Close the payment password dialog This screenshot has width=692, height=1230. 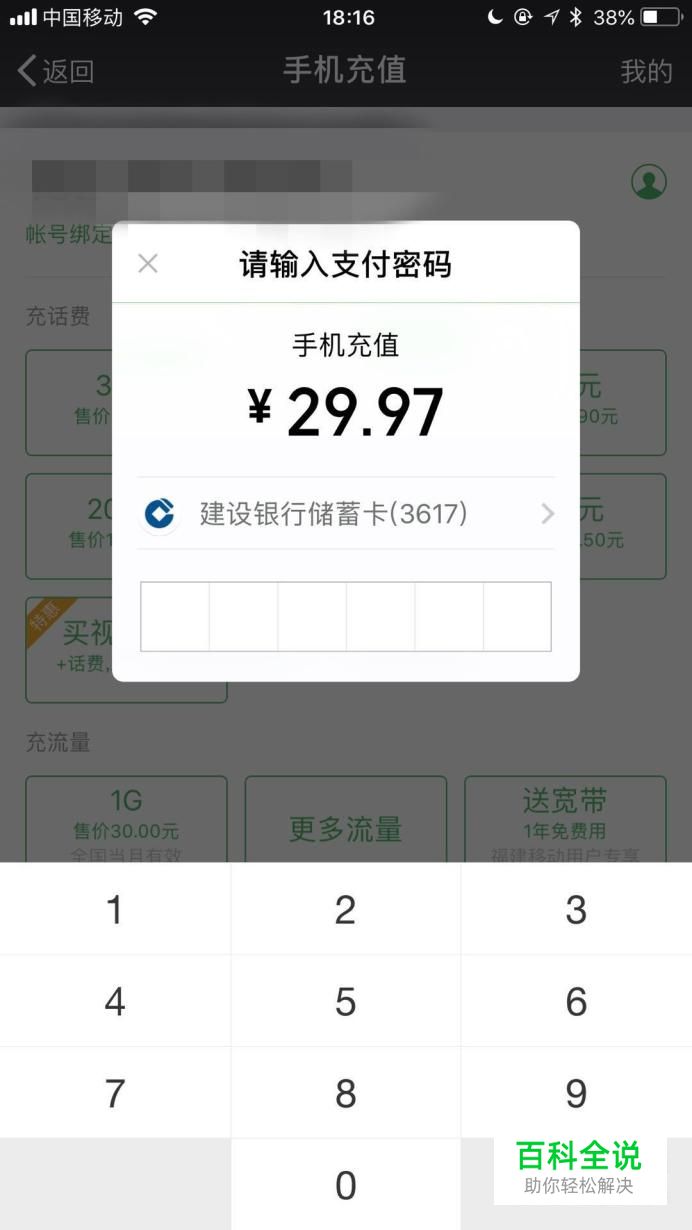[148, 264]
